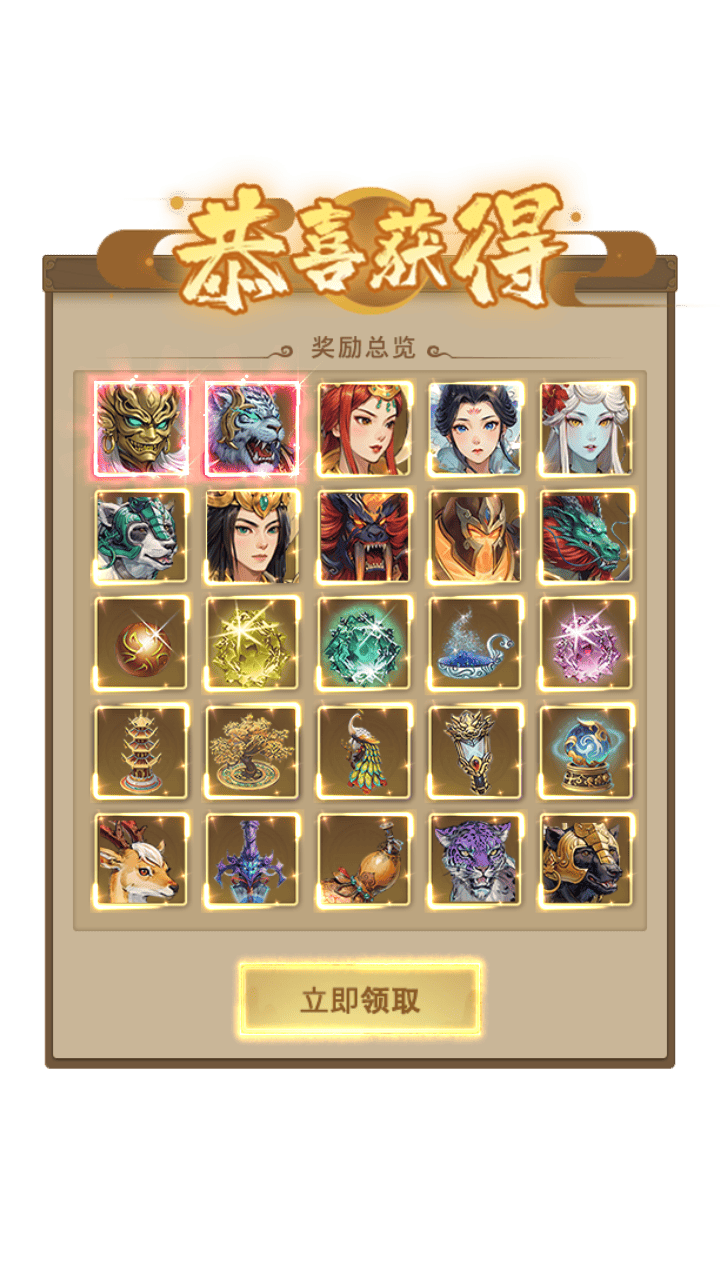Tap the 立即领取 claim button
The image size is (720, 1280).
360,1000
